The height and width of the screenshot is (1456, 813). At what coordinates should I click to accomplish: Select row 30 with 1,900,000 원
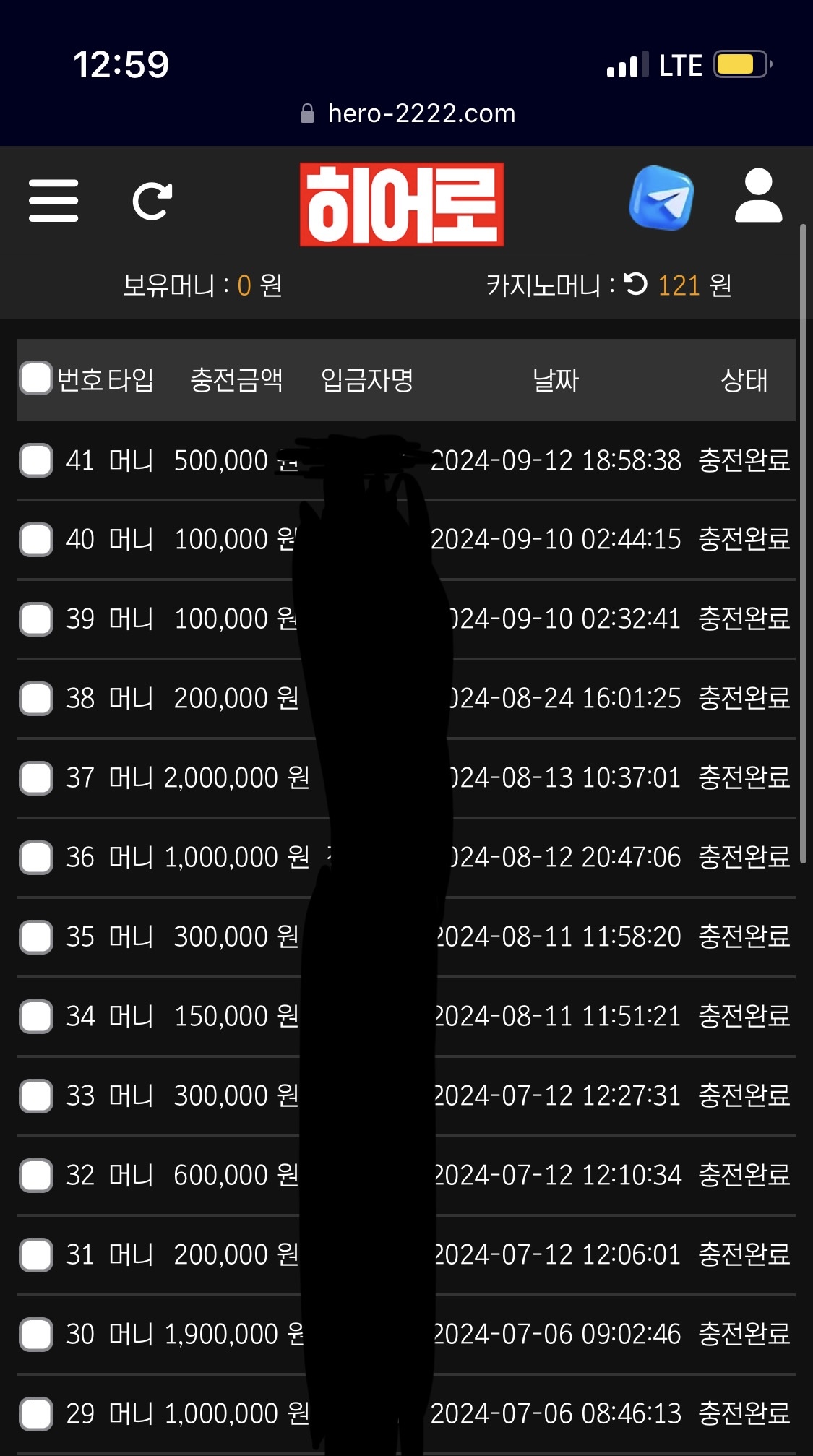tap(36, 1335)
